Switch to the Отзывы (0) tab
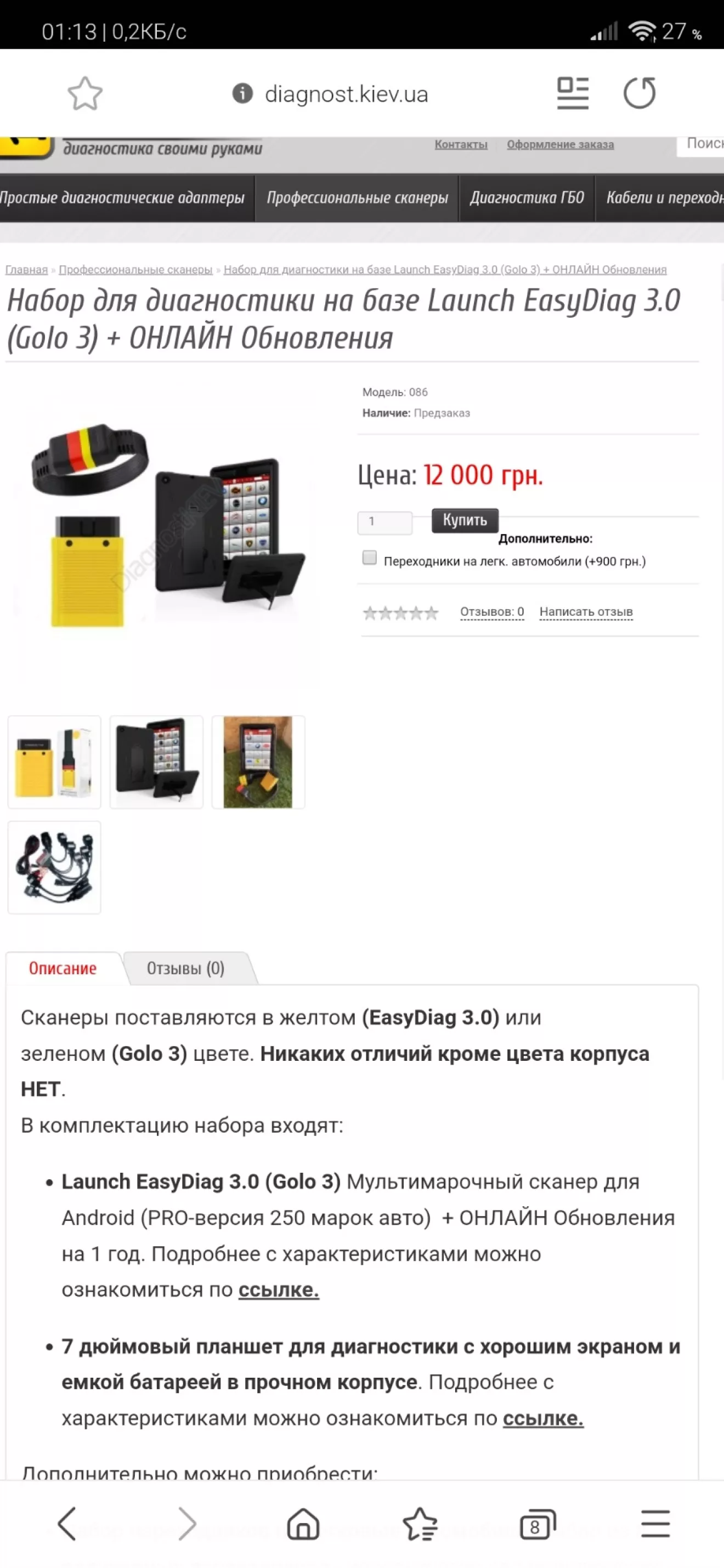The height and width of the screenshot is (1568, 724). click(186, 968)
